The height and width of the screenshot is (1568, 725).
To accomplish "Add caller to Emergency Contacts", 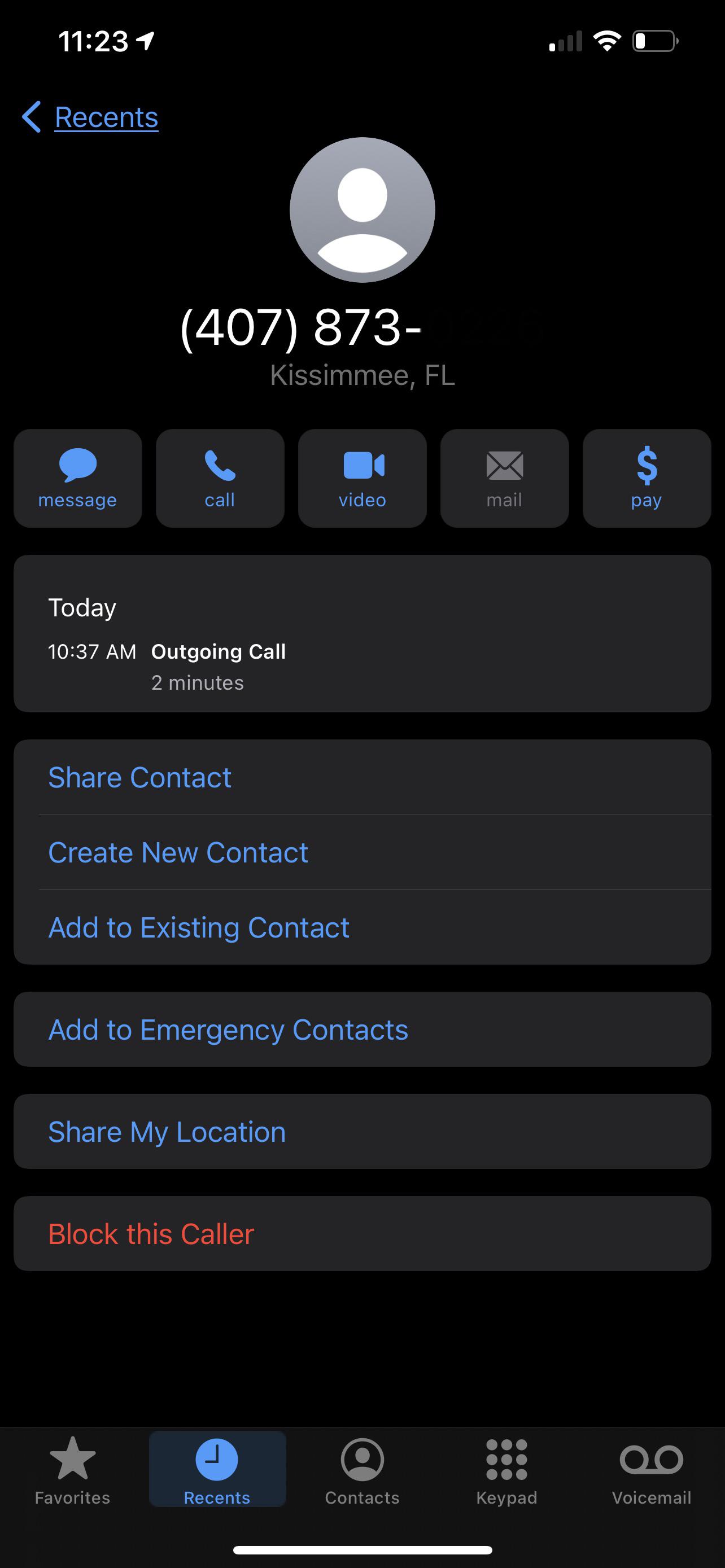I will [x=228, y=1029].
